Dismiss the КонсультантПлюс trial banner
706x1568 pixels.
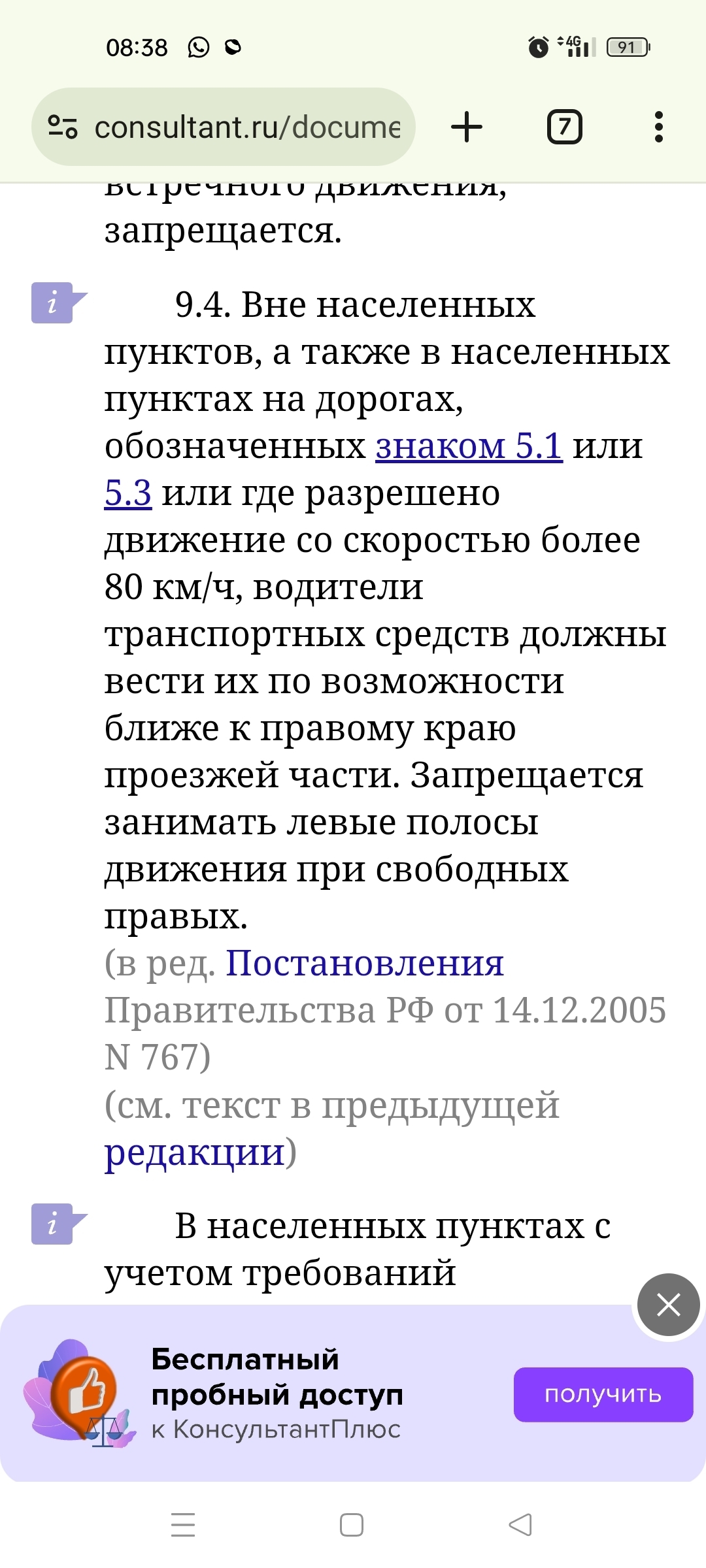668,1305
